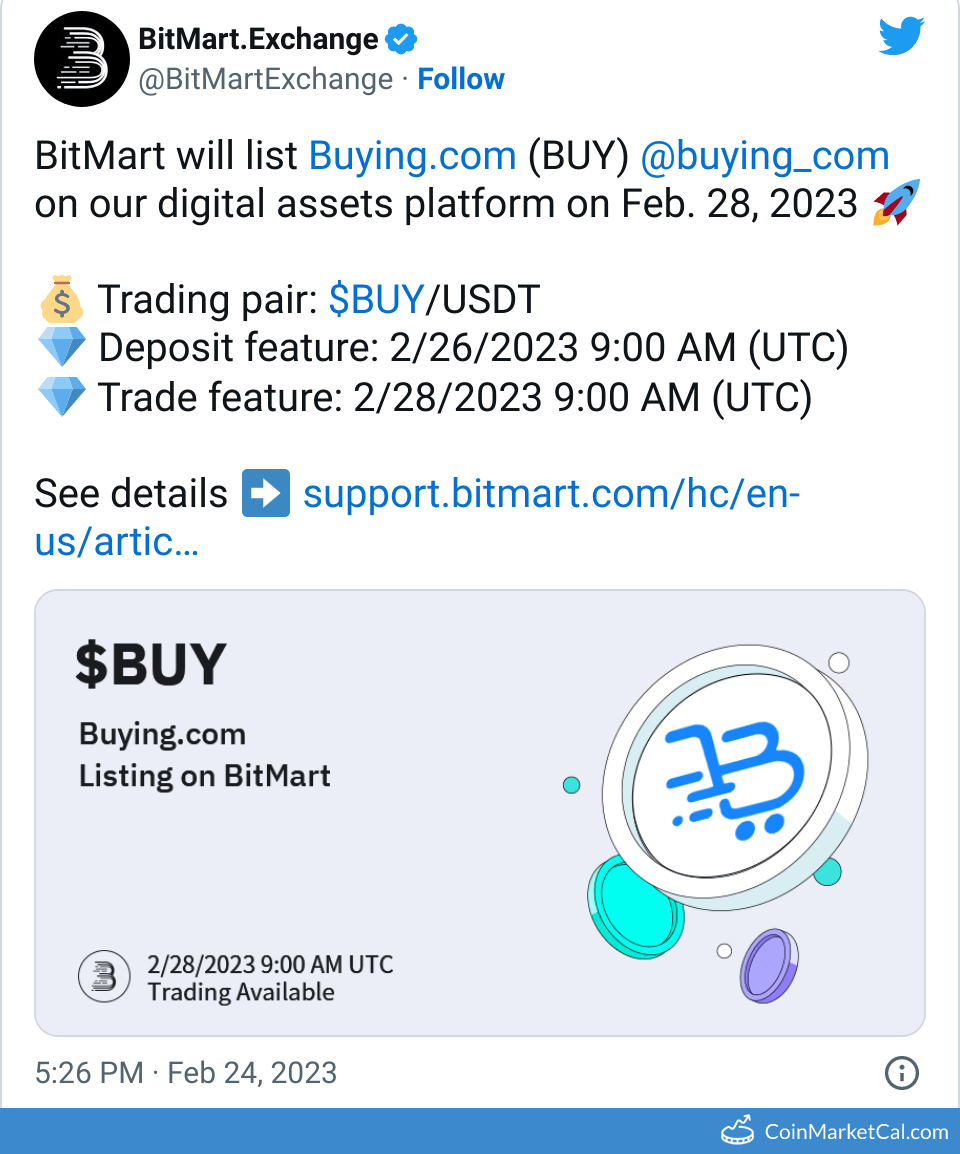Open the Buying.com link
Image resolution: width=960 pixels, height=1154 pixels.
coord(412,156)
